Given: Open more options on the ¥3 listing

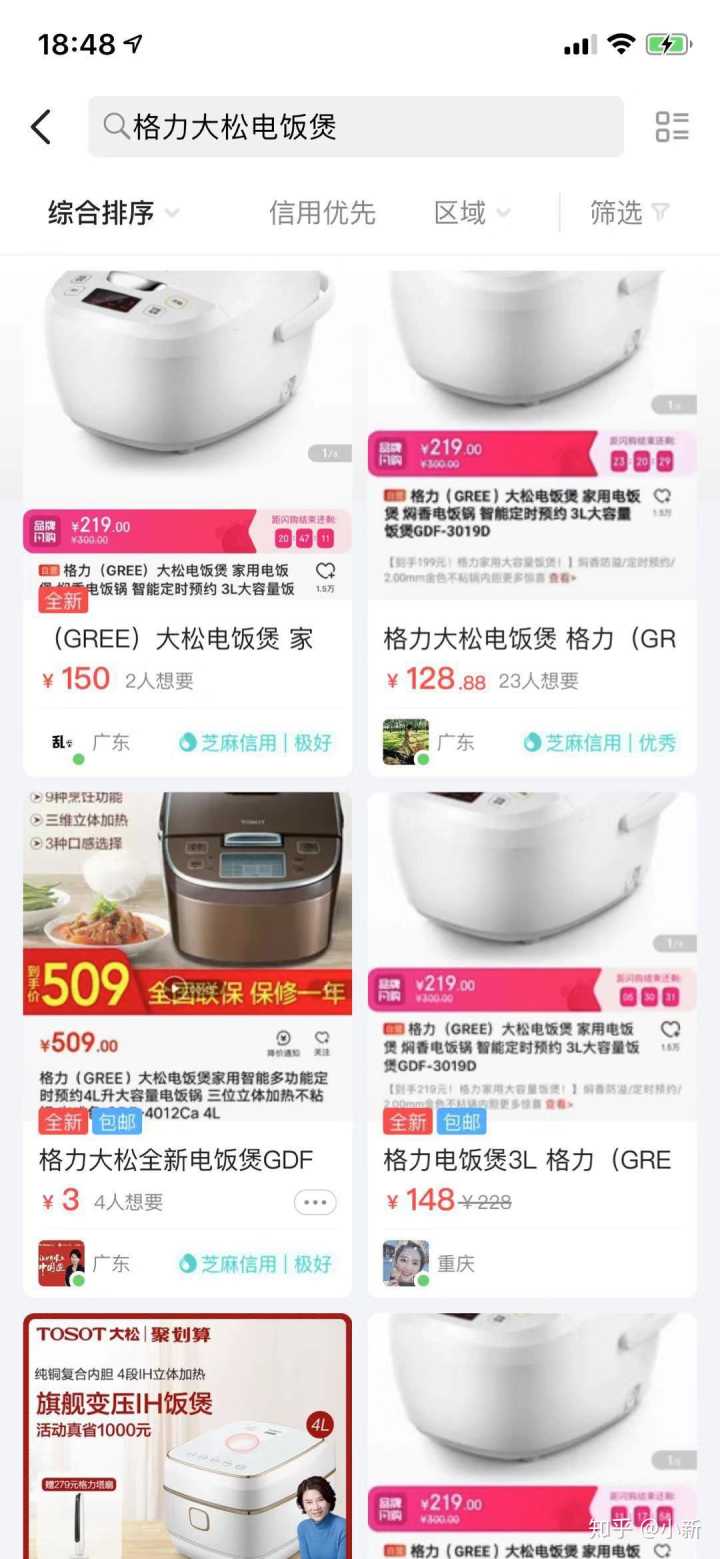Looking at the screenshot, I should (314, 1202).
